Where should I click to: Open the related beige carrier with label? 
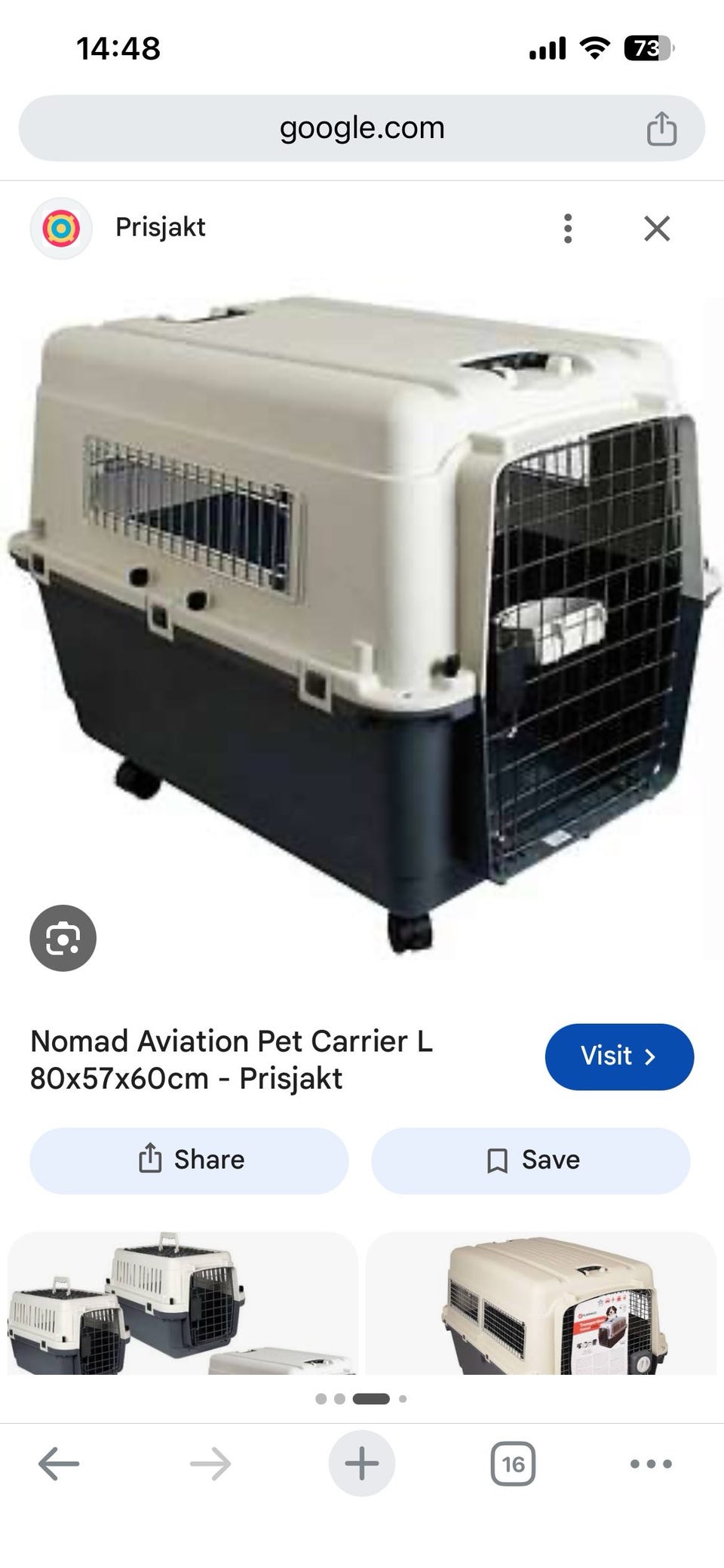pos(541,1302)
